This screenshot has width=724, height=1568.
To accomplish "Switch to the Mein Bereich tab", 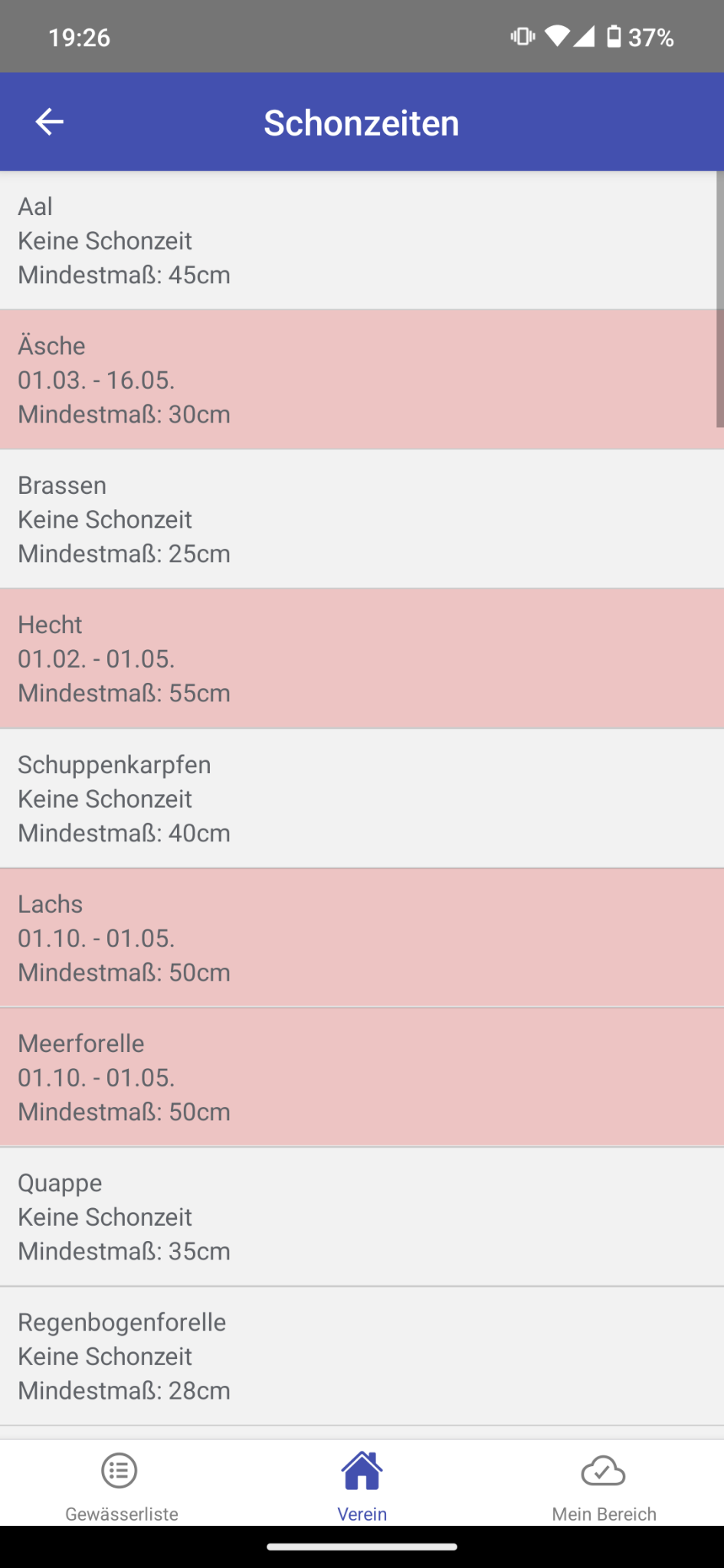I will [x=603, y=1485].
